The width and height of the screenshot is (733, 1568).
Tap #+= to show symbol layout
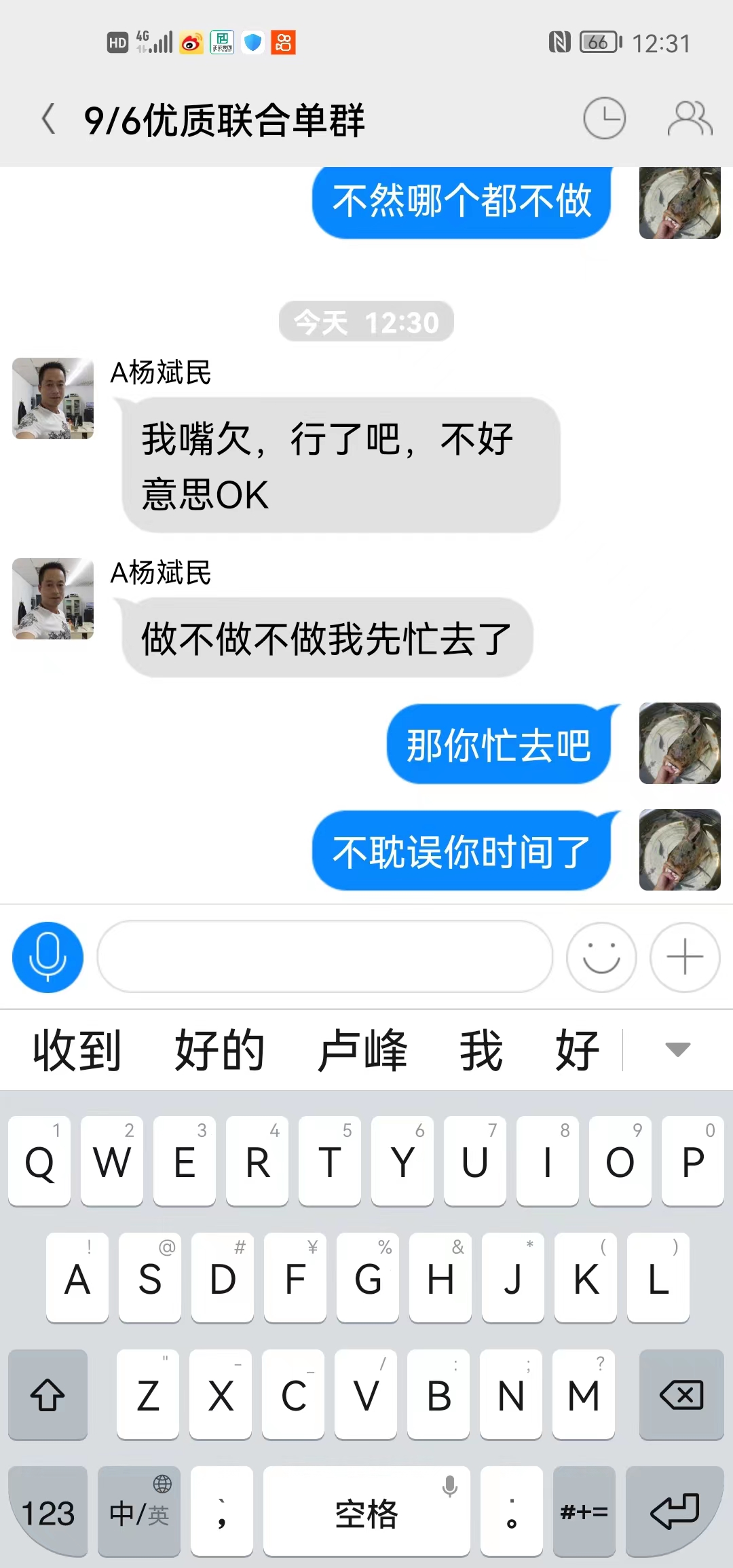pos(584,1512)
